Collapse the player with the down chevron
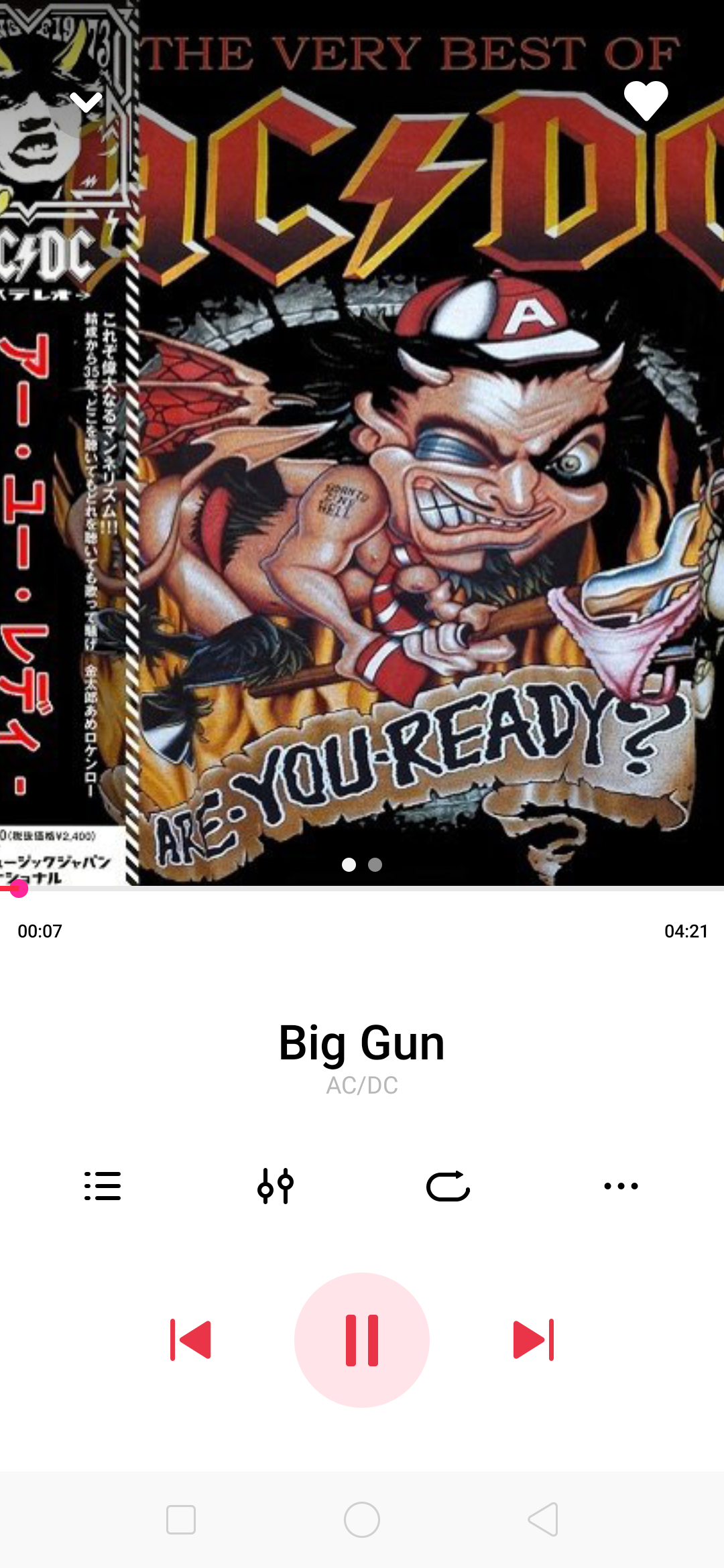The width and height of the screenshot is (724, 1568). 86,103
